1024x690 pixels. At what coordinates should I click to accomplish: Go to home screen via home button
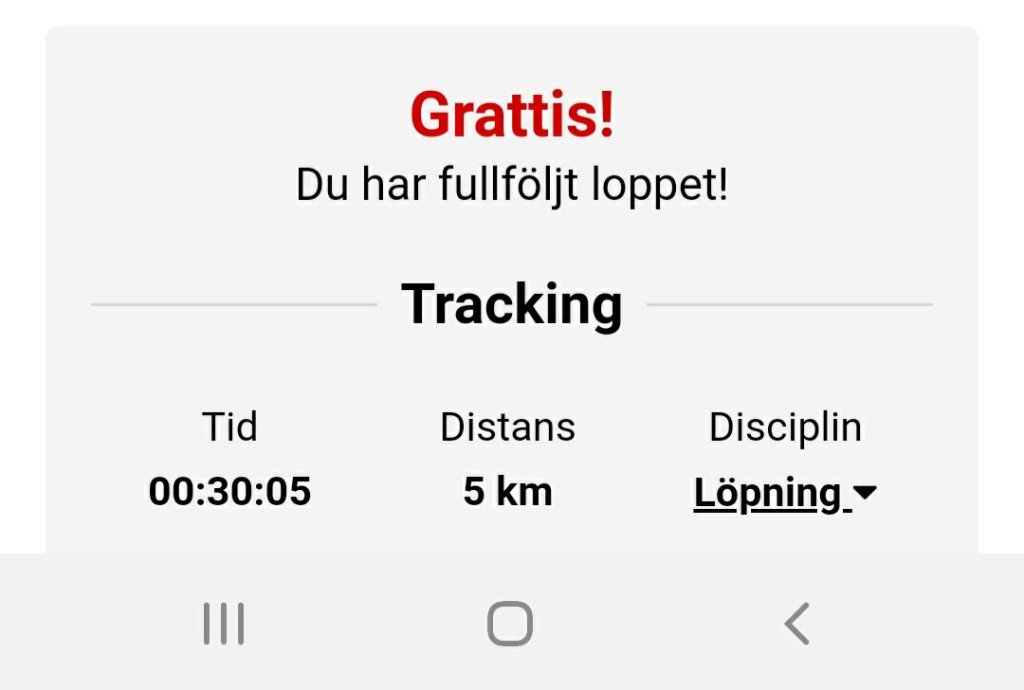pos(510,624)
